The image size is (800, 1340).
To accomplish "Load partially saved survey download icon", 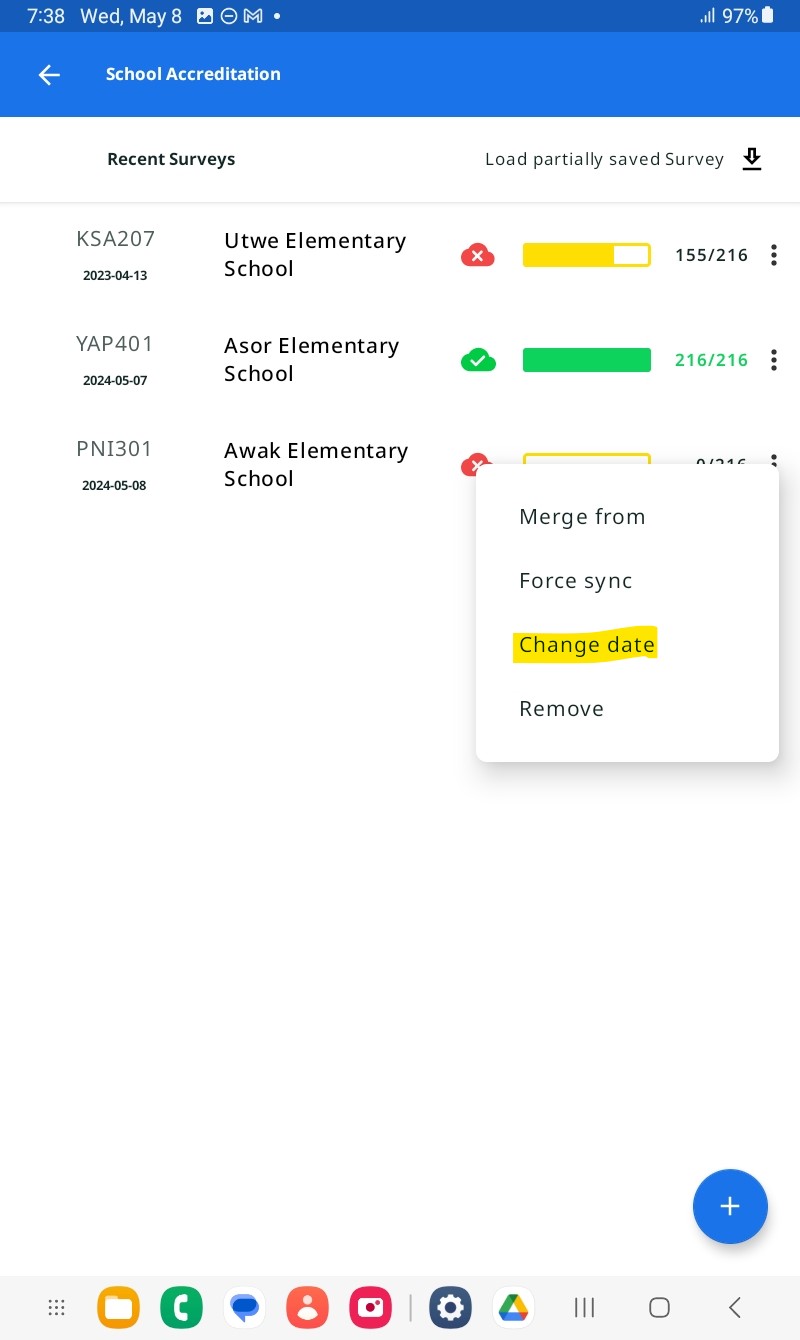I will (x=752, y=159).
